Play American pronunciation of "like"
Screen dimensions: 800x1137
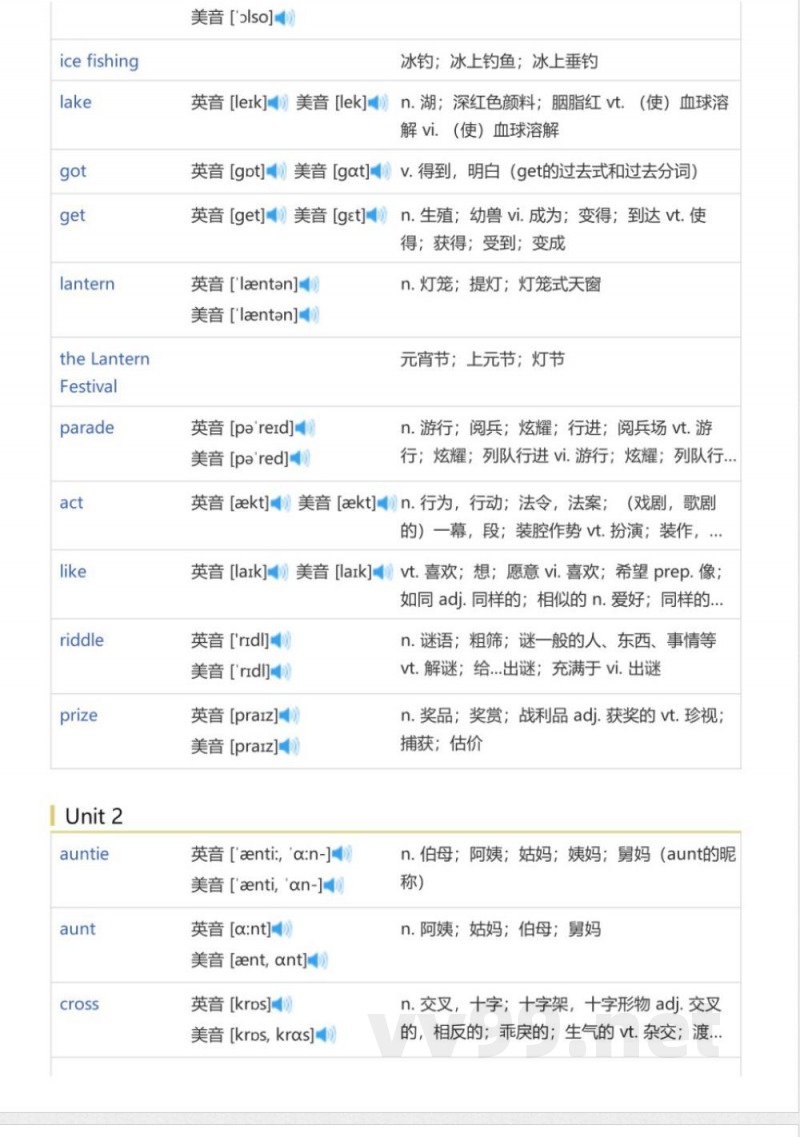click(x=380, y=571)
